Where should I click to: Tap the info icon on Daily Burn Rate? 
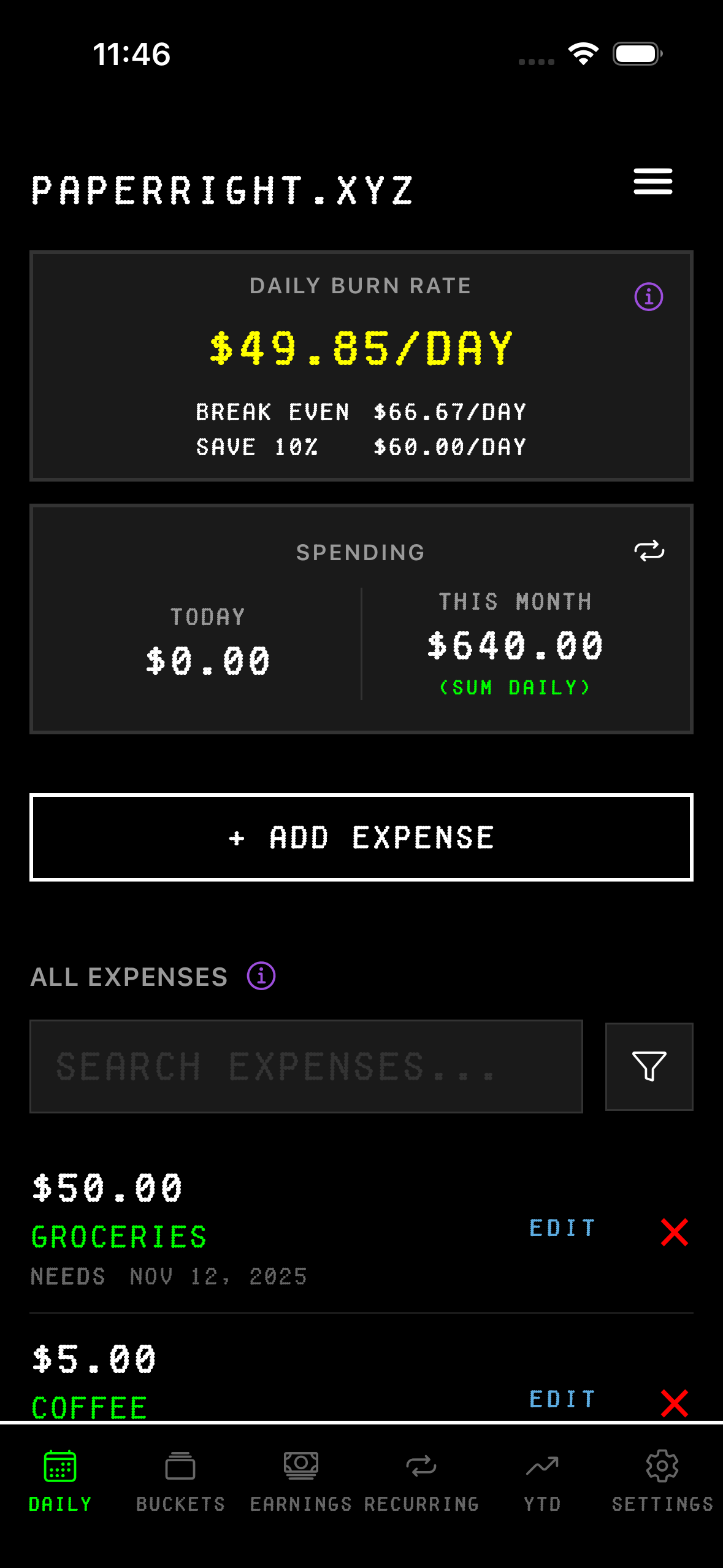[x=648, y=297]
